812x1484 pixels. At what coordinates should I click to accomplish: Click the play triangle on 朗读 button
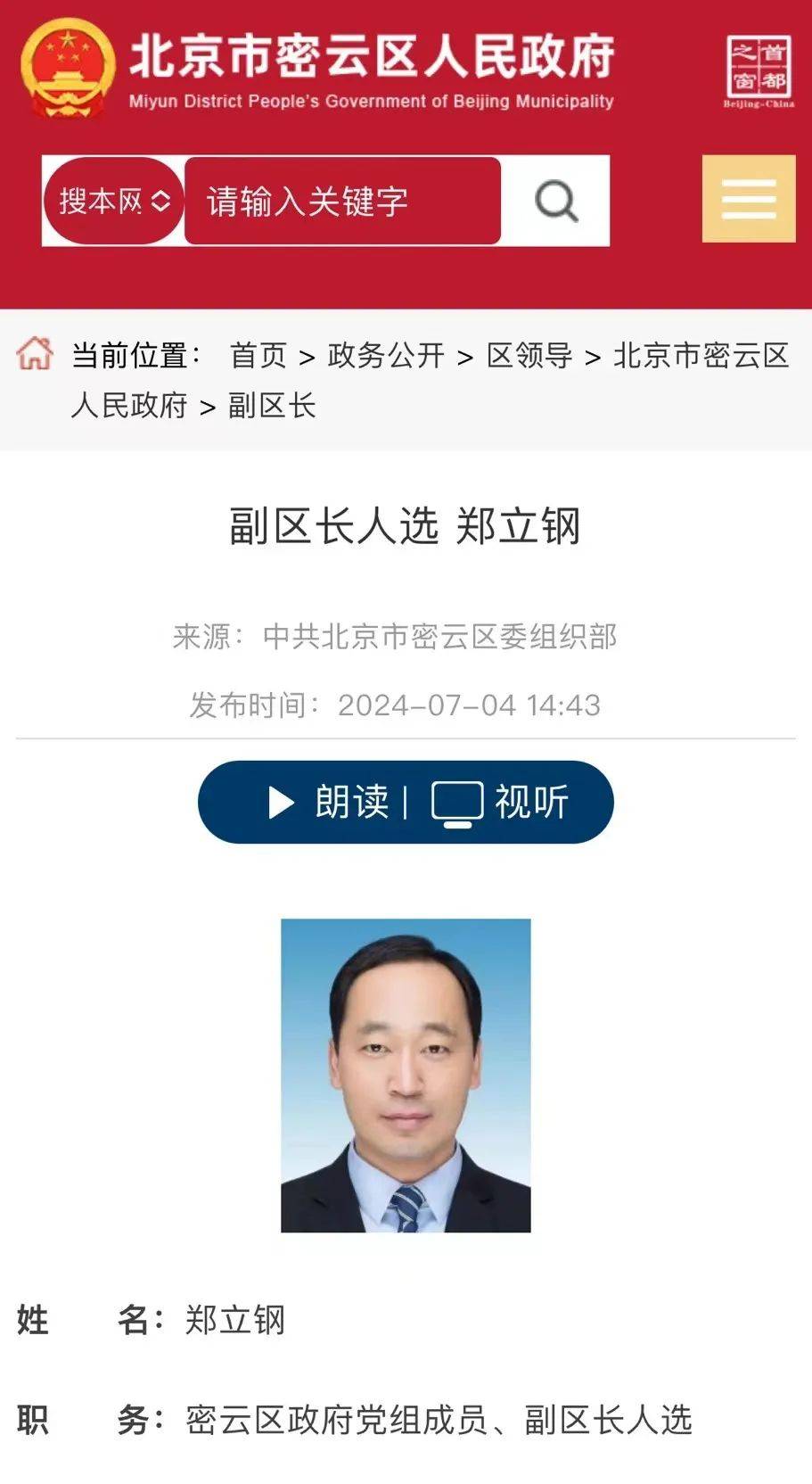pyautogui.click(x=279, y=802)
